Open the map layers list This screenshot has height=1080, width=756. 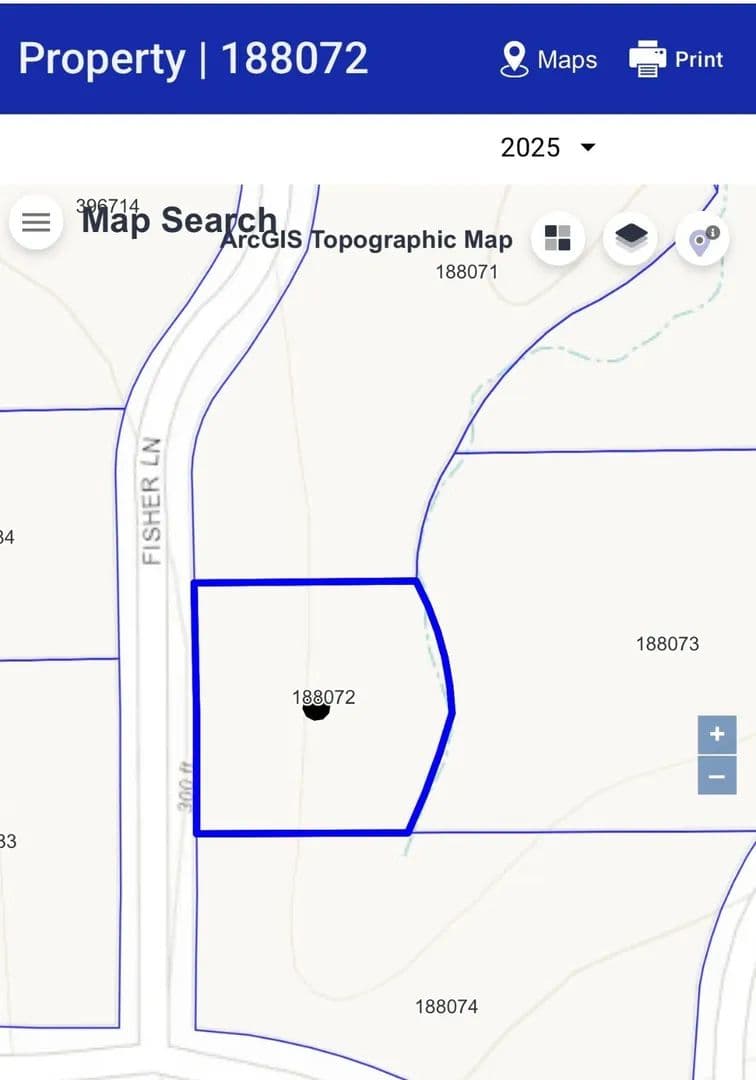point(630,238)
